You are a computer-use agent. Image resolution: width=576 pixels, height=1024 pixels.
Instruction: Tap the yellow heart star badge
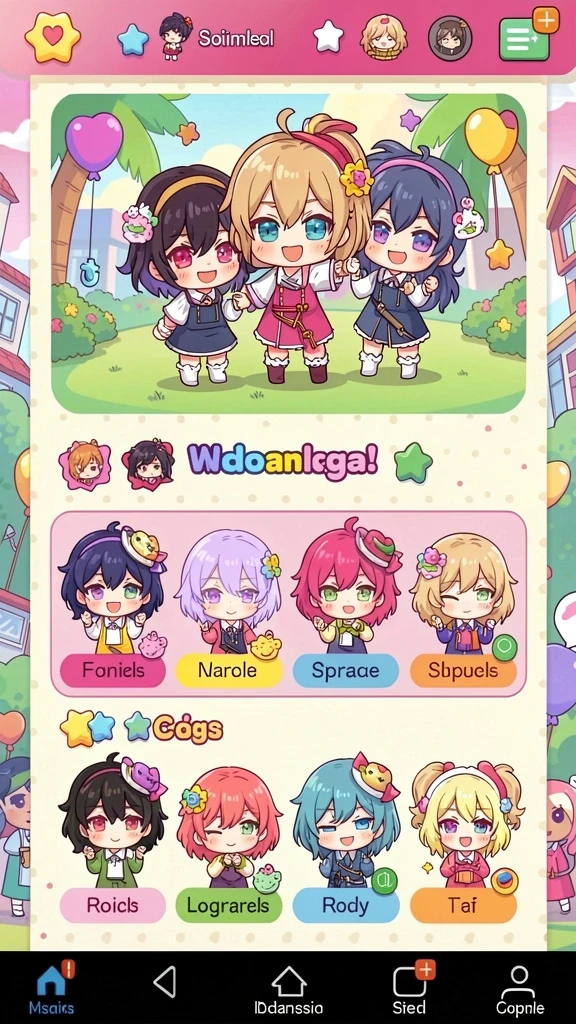point(53,37)
